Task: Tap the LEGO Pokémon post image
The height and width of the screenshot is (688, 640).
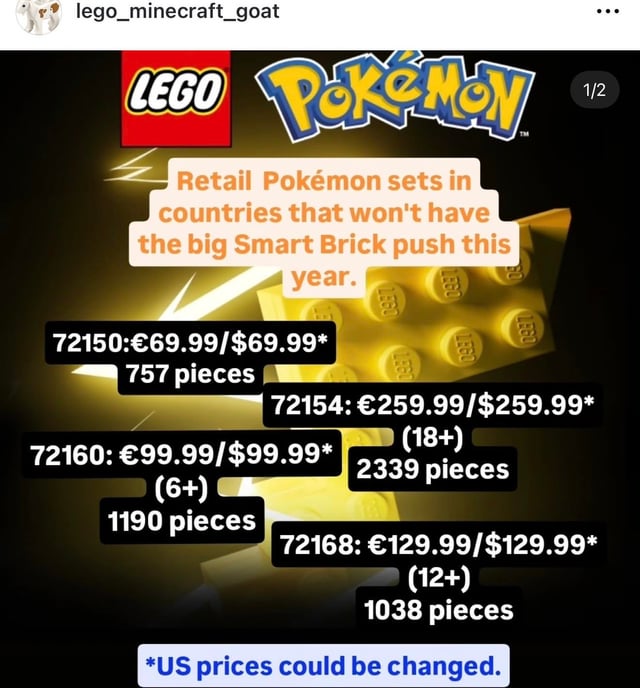Action: 320,370
